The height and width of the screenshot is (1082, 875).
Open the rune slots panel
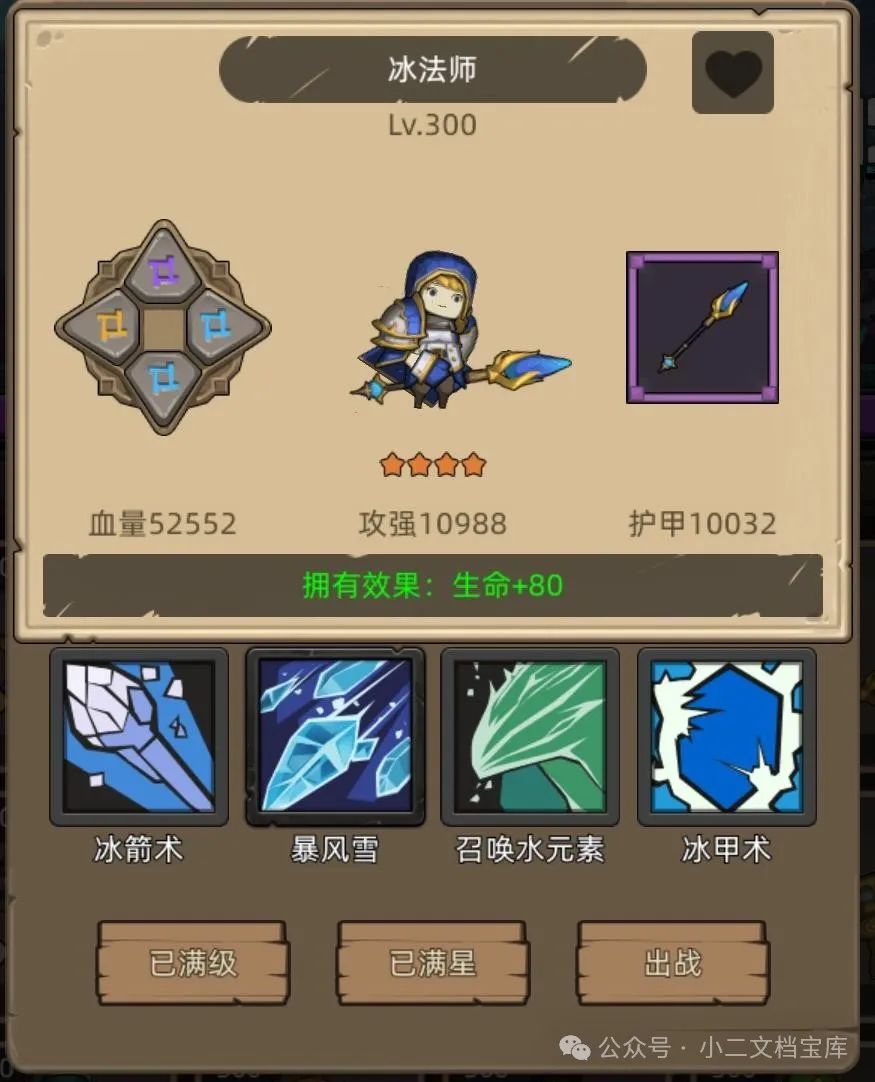[162, 327]
